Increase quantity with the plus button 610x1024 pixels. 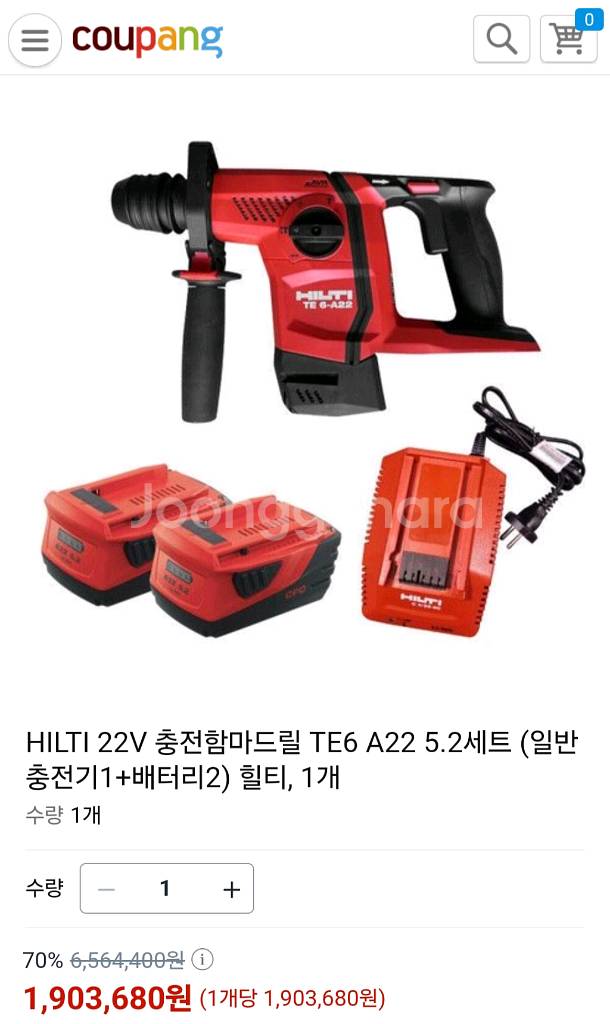[x=231, y=889]
